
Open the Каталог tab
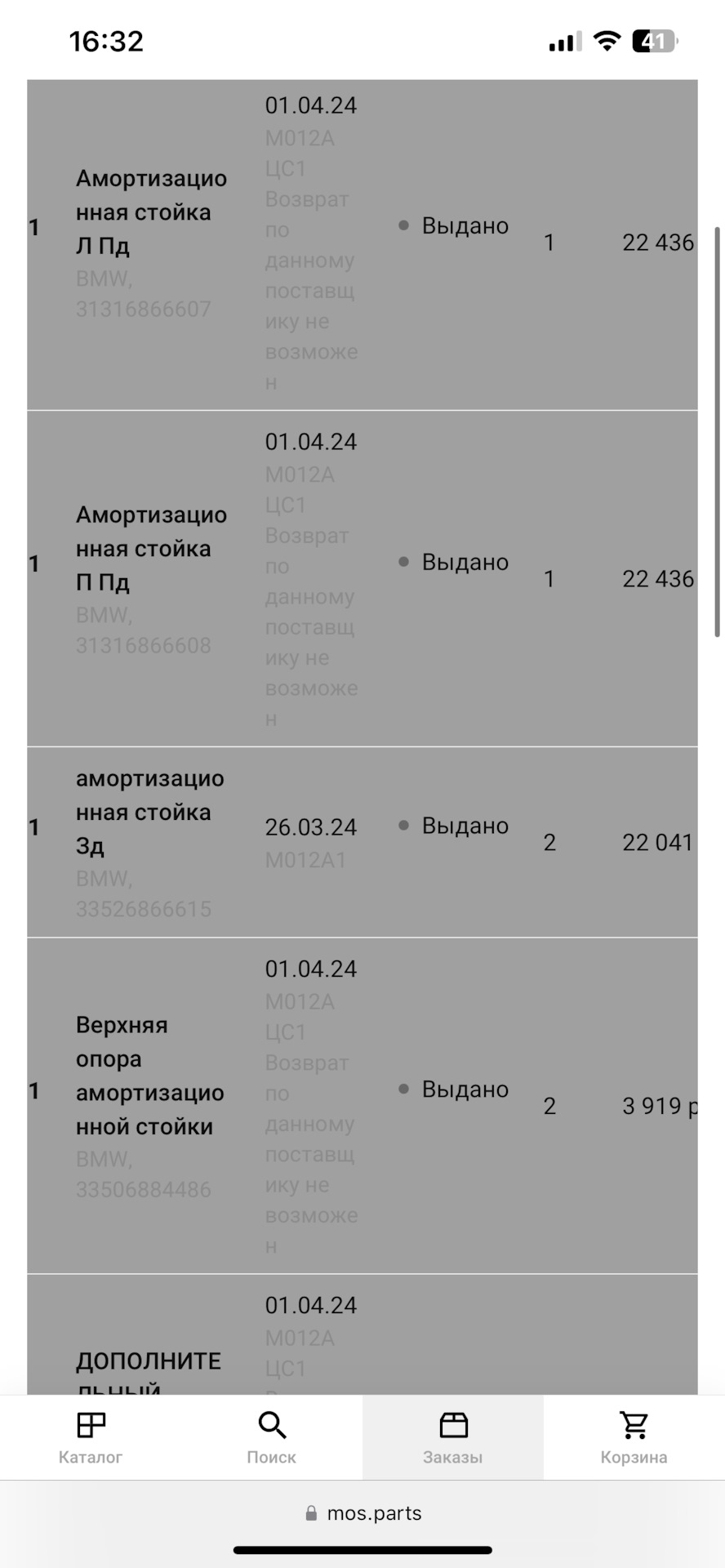point(91,1438)
